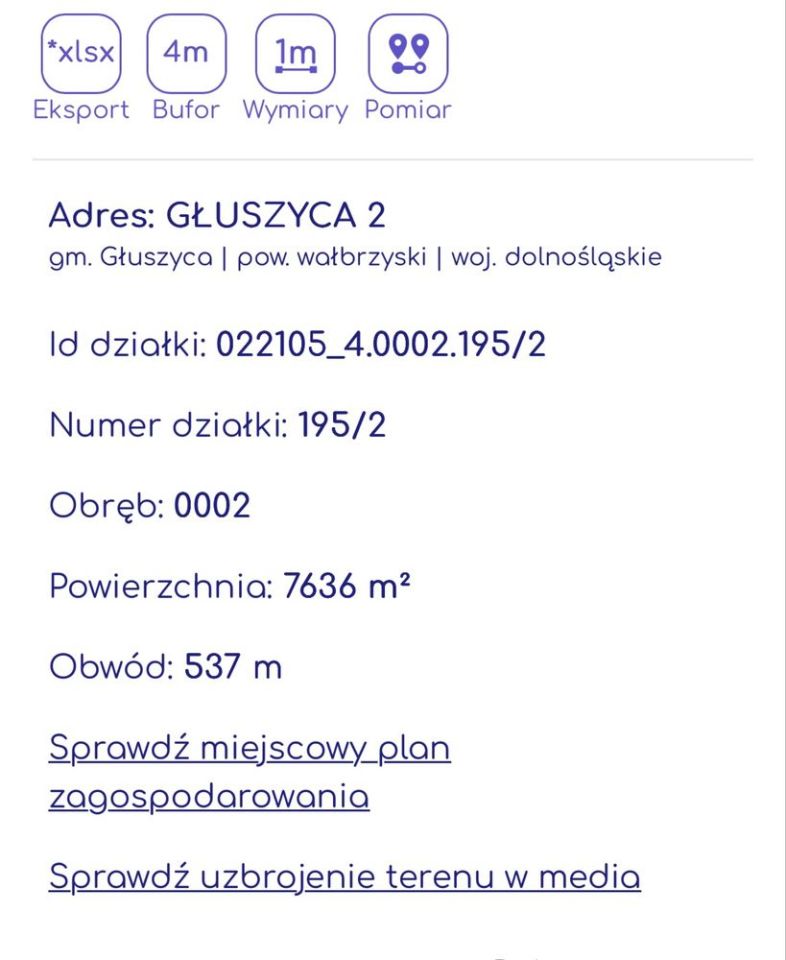Click the location pins inside Pomiar

click(x=407, y=45)
